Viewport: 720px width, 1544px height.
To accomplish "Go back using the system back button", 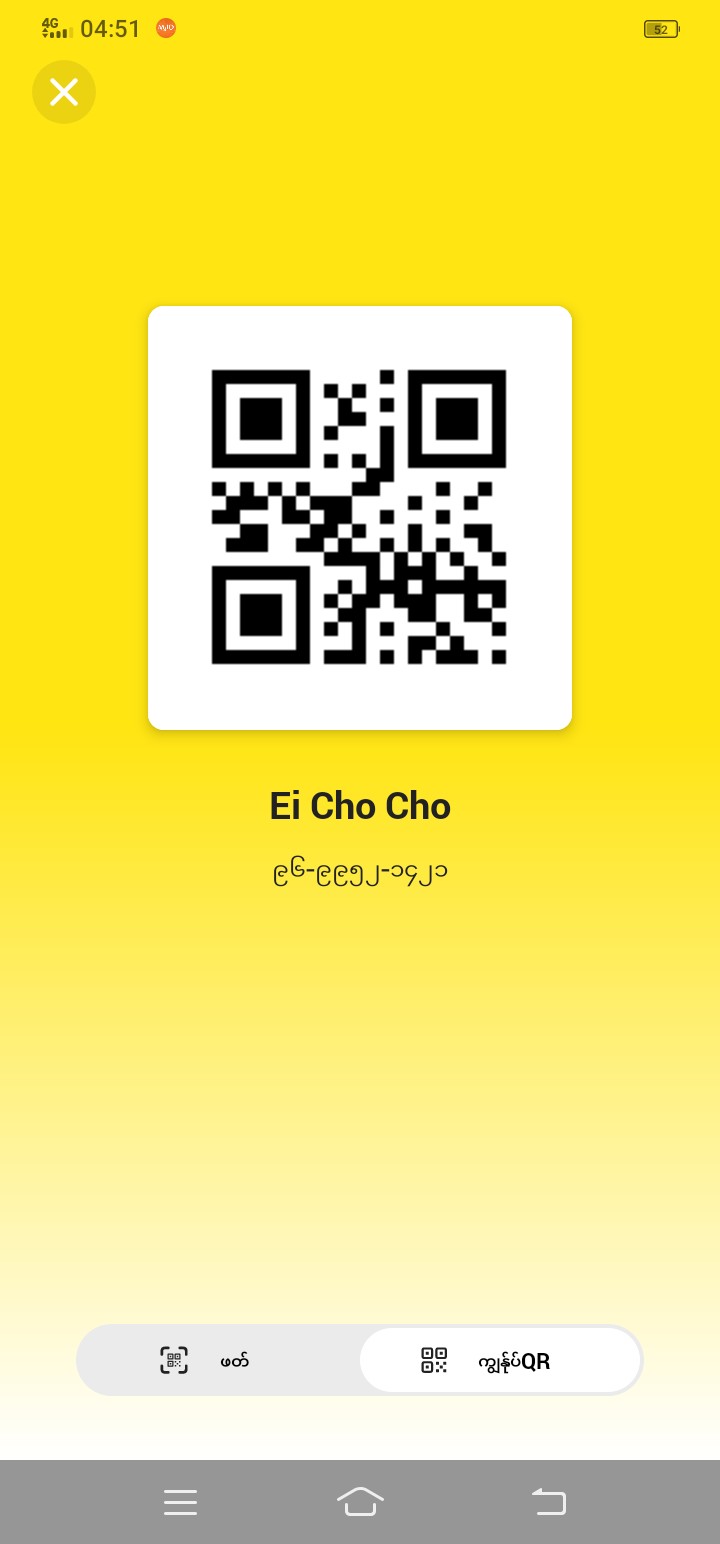I will 549,1501.
